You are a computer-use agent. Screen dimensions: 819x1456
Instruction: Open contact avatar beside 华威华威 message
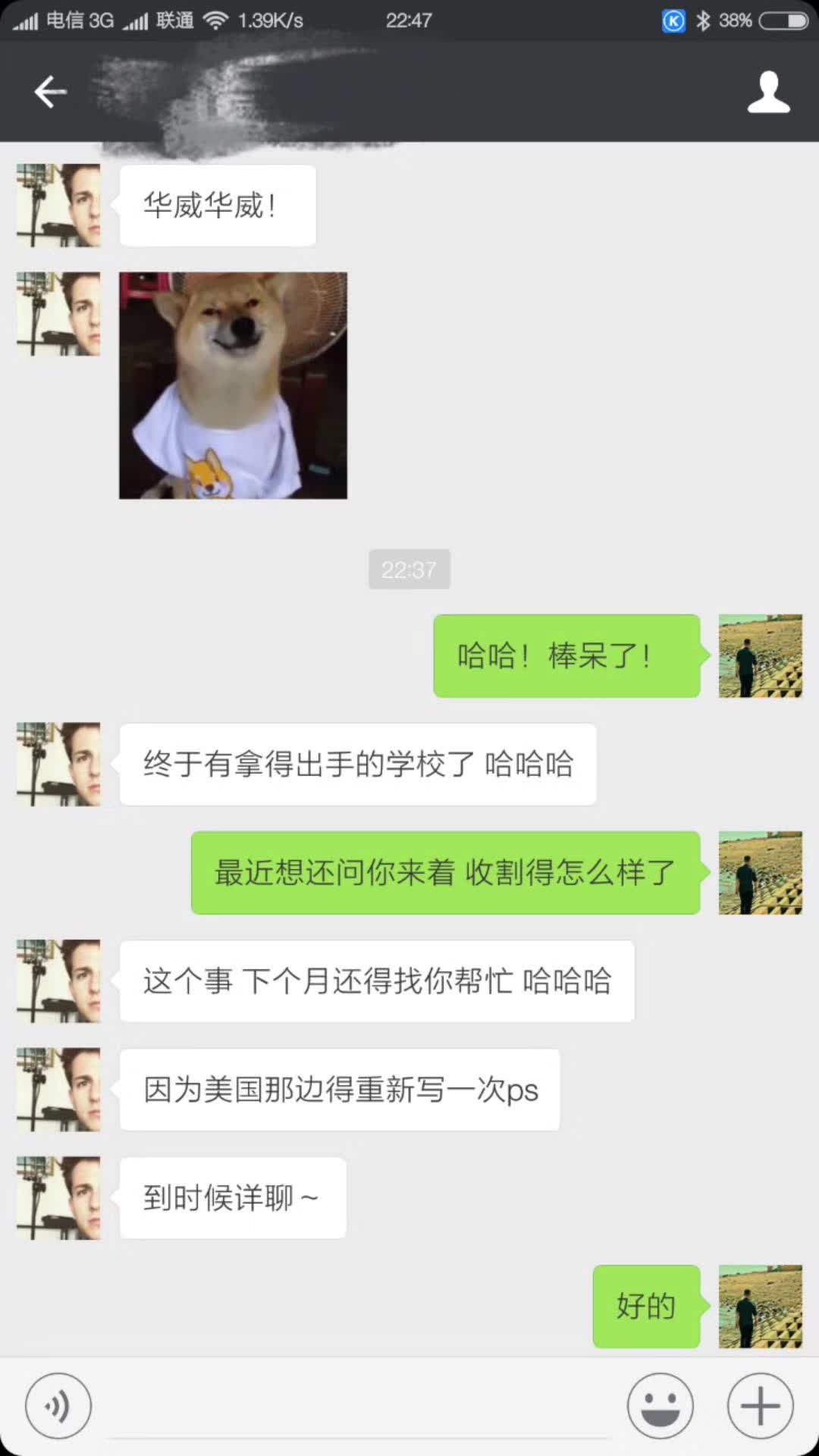58,206
